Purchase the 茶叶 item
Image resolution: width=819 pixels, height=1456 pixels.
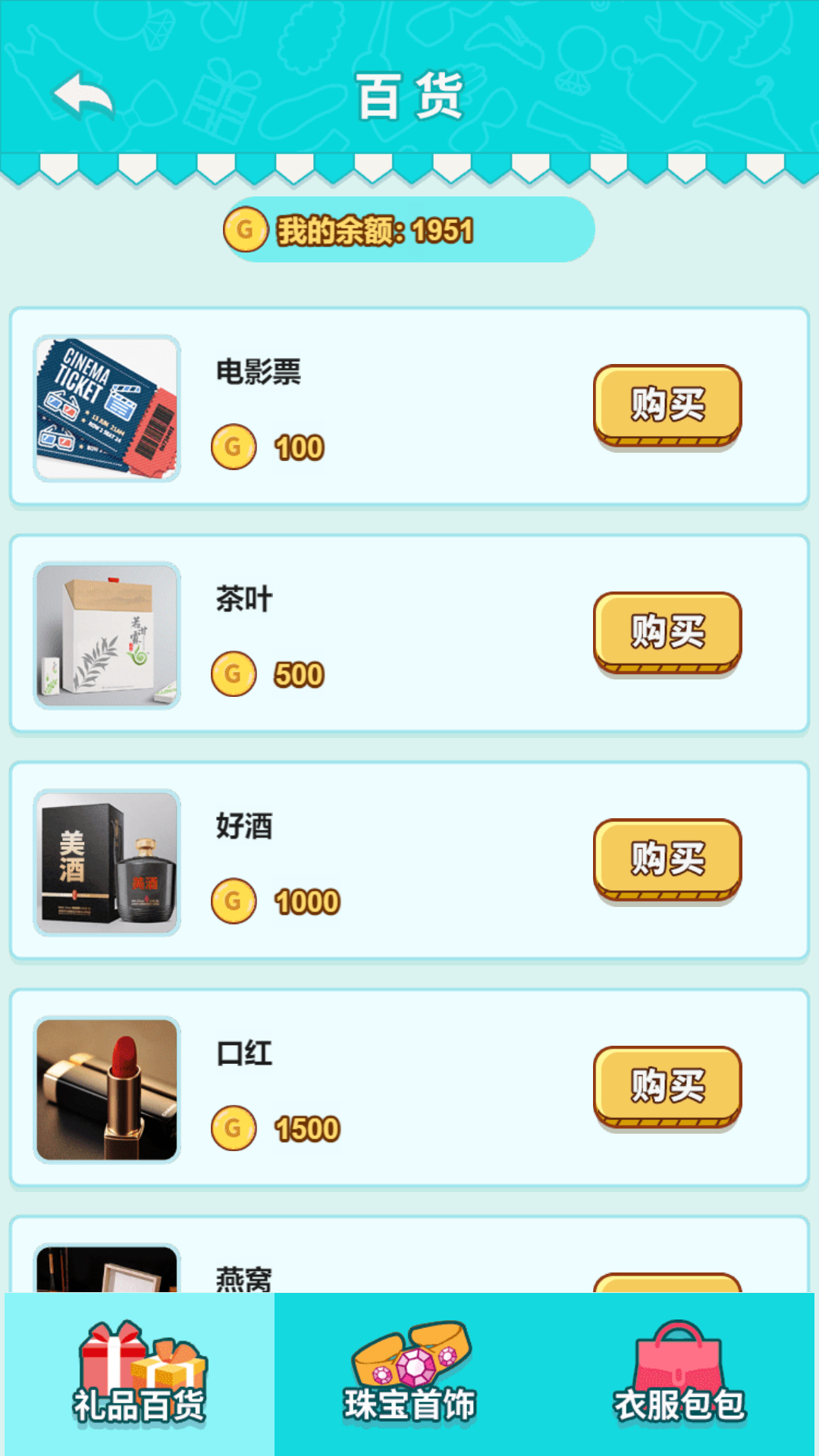pyautogui.click(x=667, y=632)
